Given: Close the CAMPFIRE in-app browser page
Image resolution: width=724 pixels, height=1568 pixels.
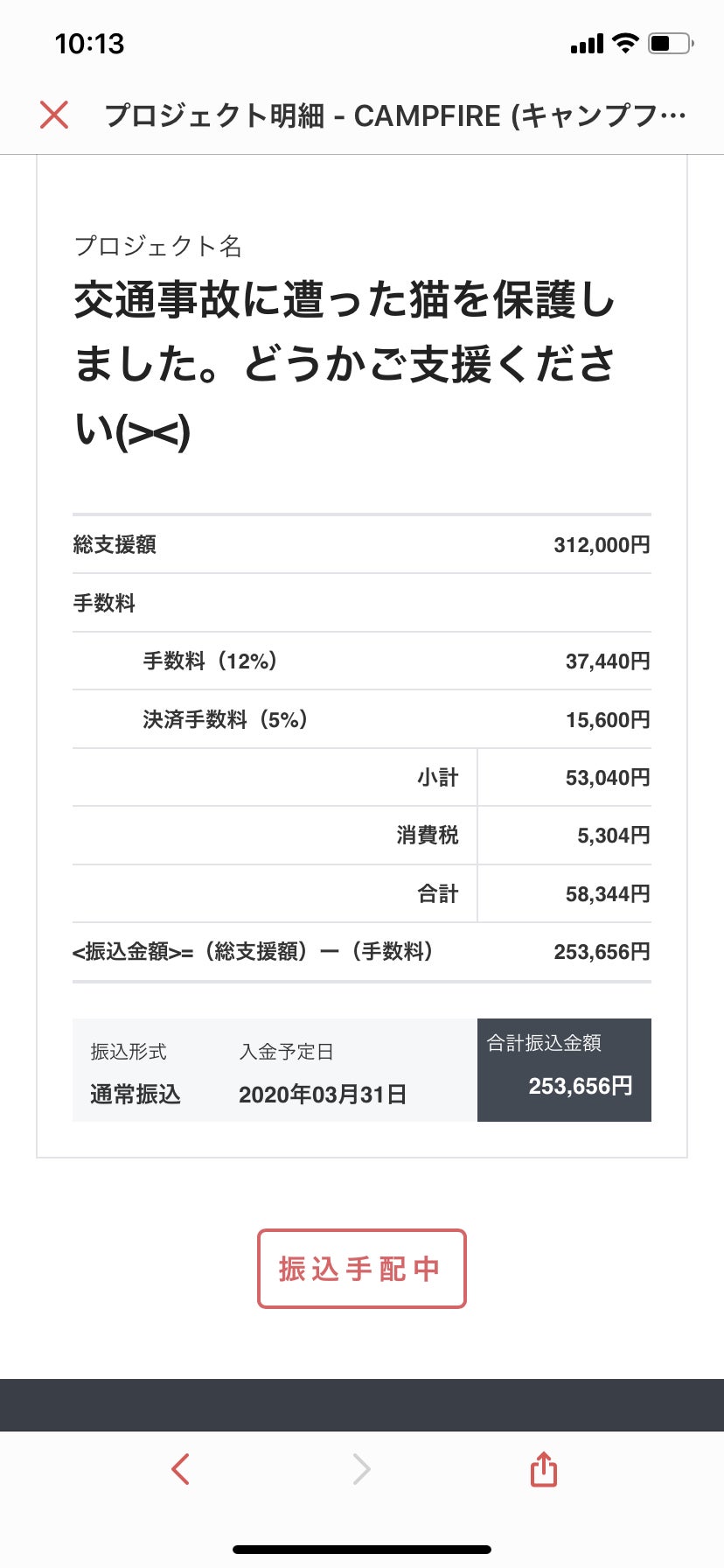Looking at the screenshot, I should [x=54, y=115].
